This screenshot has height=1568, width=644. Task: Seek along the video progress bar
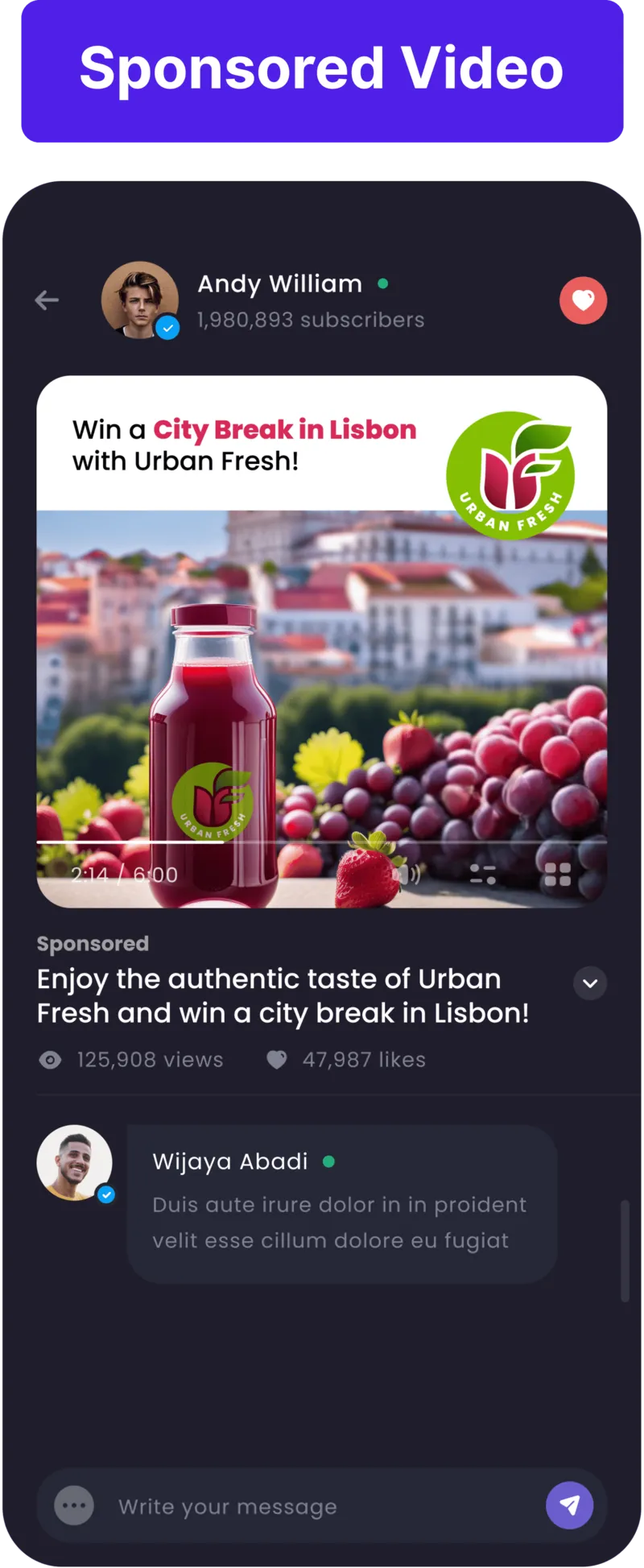[322, 842]
